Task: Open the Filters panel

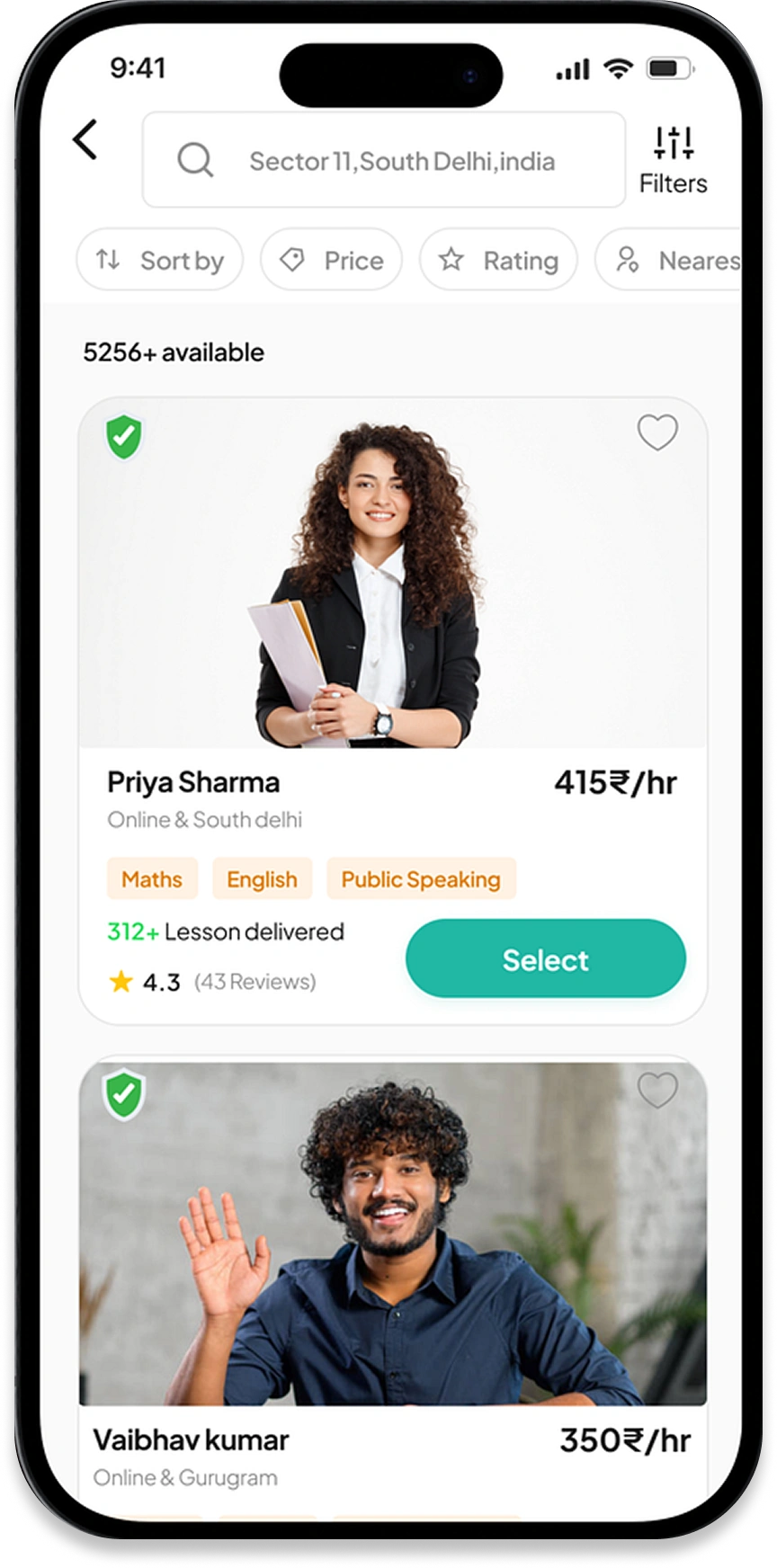Action: pos(673,160)
